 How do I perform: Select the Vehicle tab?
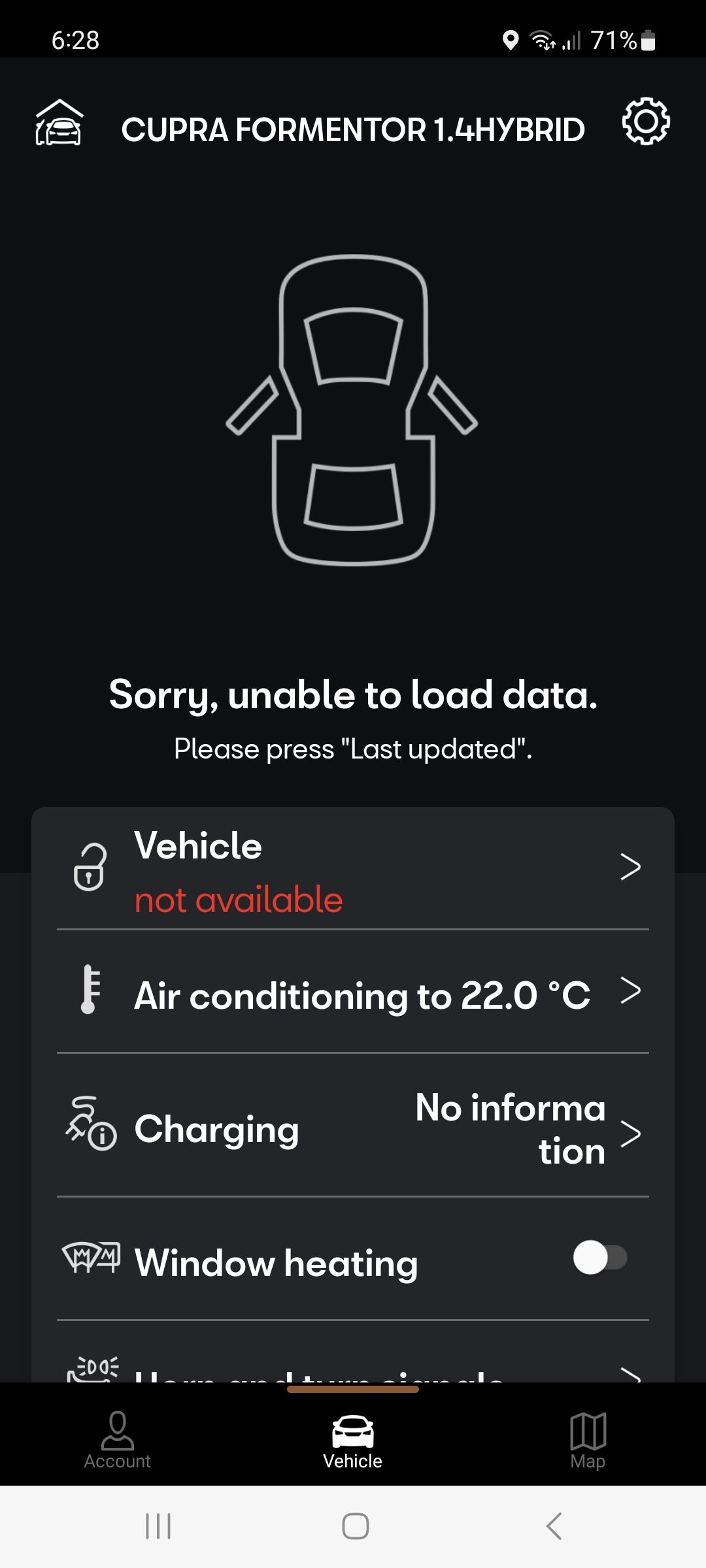pos(353,1440)
